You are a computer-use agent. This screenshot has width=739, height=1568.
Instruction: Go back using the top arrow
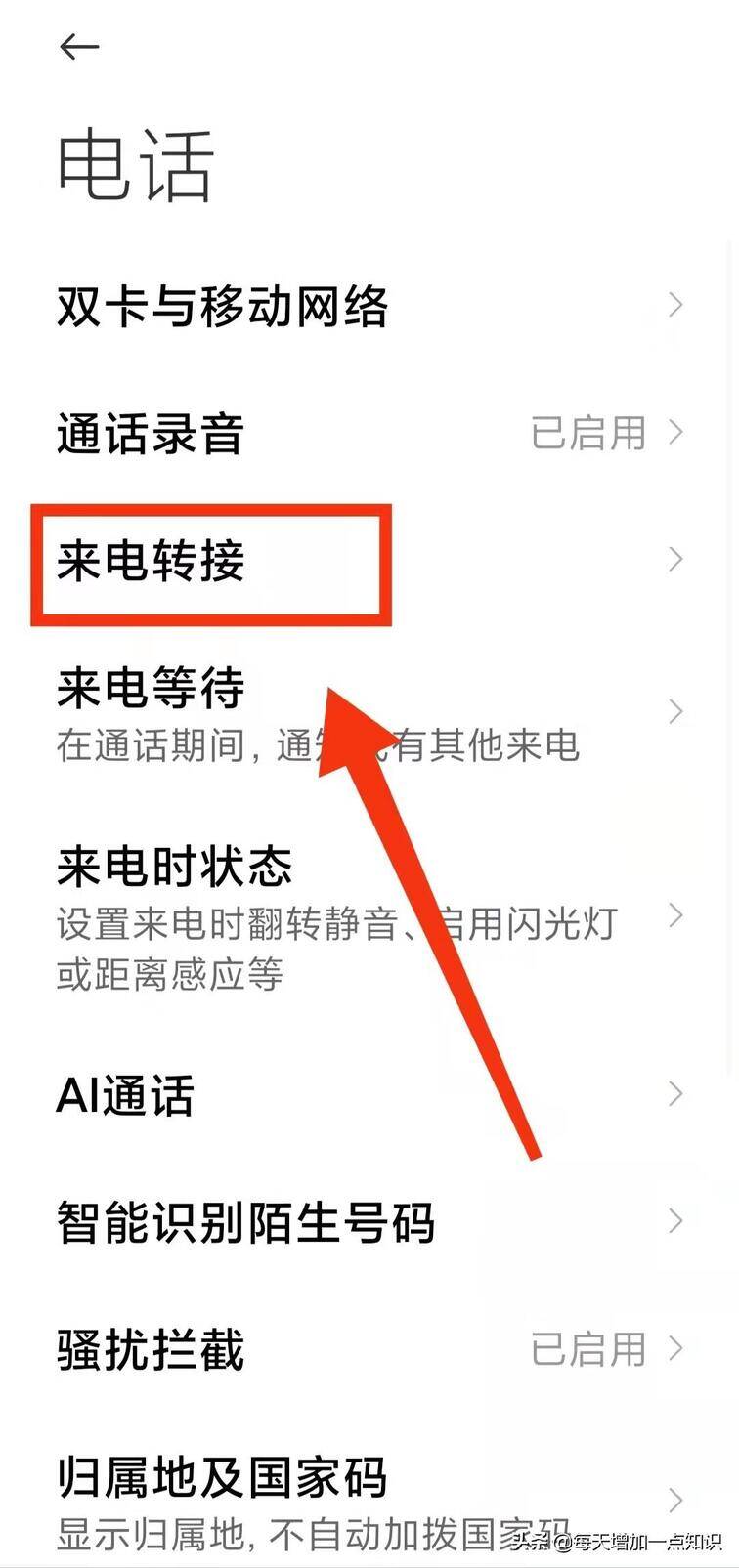pyautogui.click(x=79, y=46)
